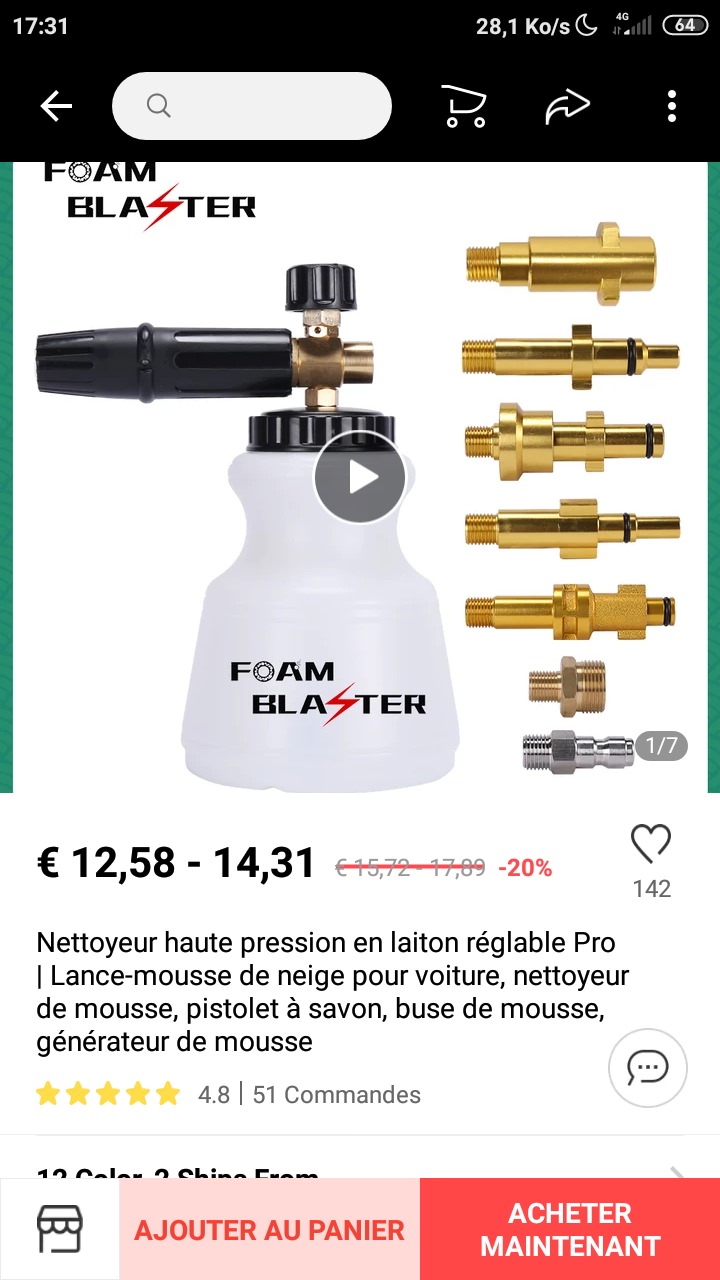Share this product
This screenshot has width=720, height=1280.
568,106
